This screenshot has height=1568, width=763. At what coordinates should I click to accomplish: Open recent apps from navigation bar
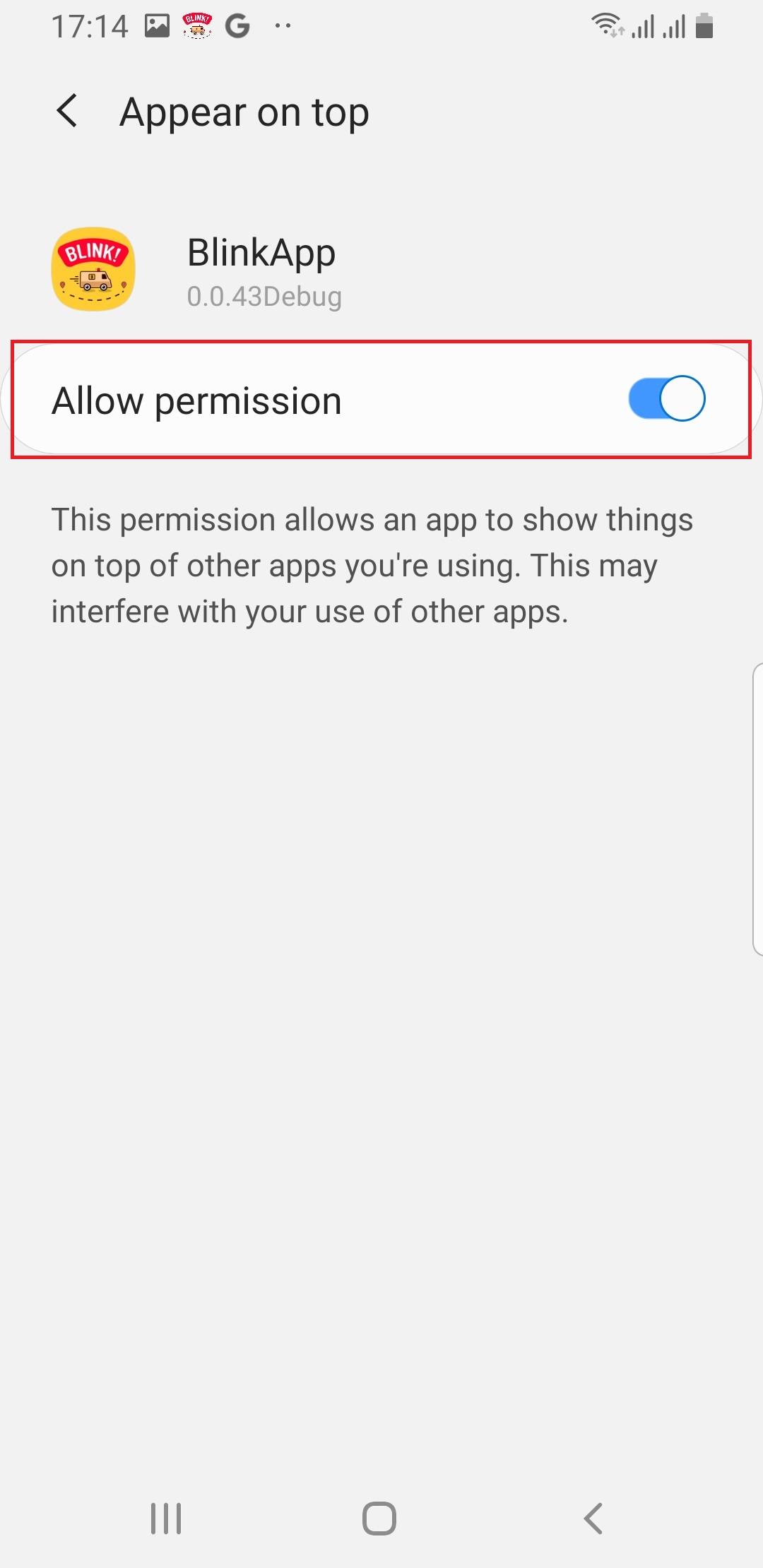[x=166, y=1518]
